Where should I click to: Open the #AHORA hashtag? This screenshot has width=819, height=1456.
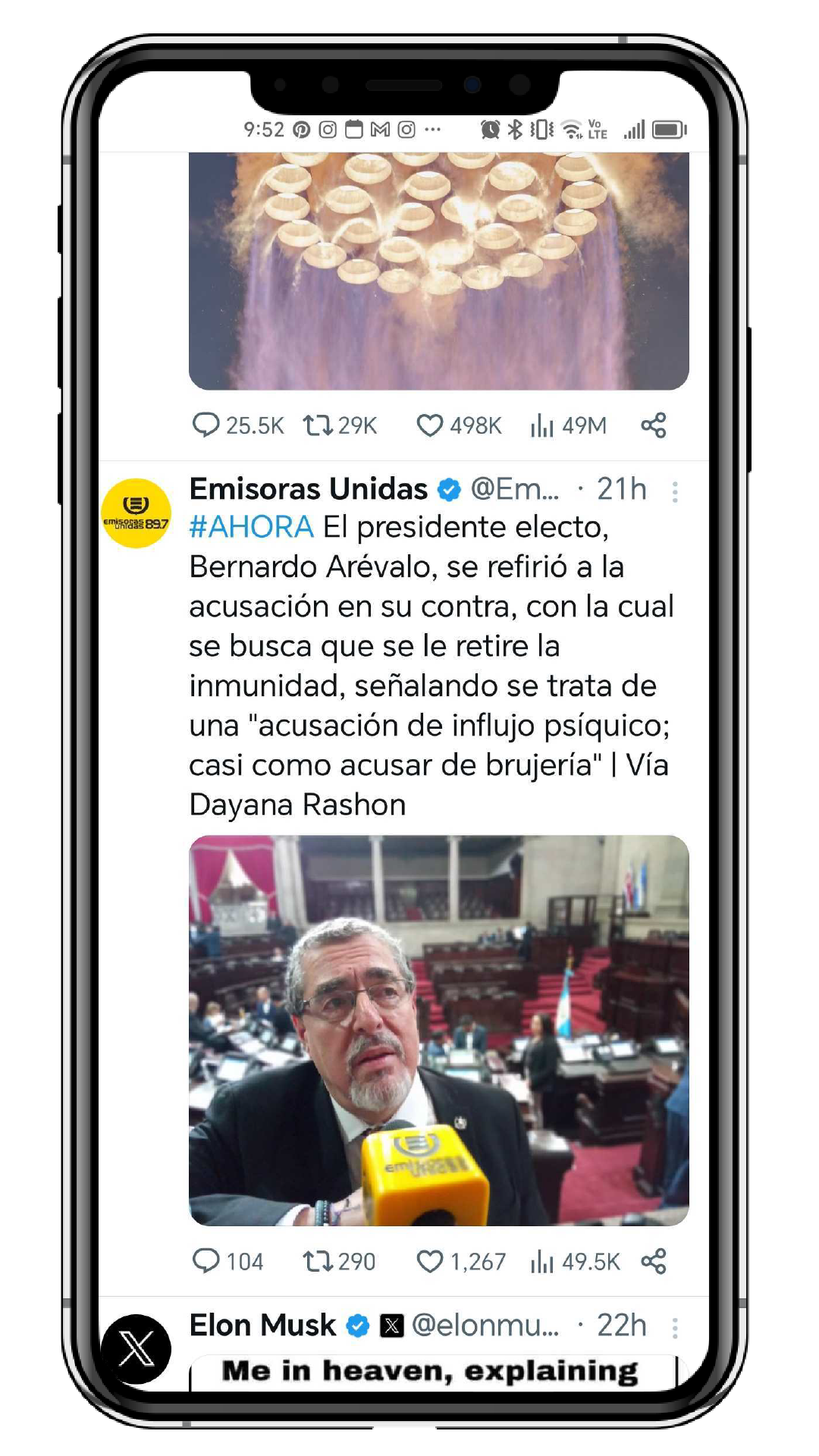pyautogui.click(x=251, y=527)
